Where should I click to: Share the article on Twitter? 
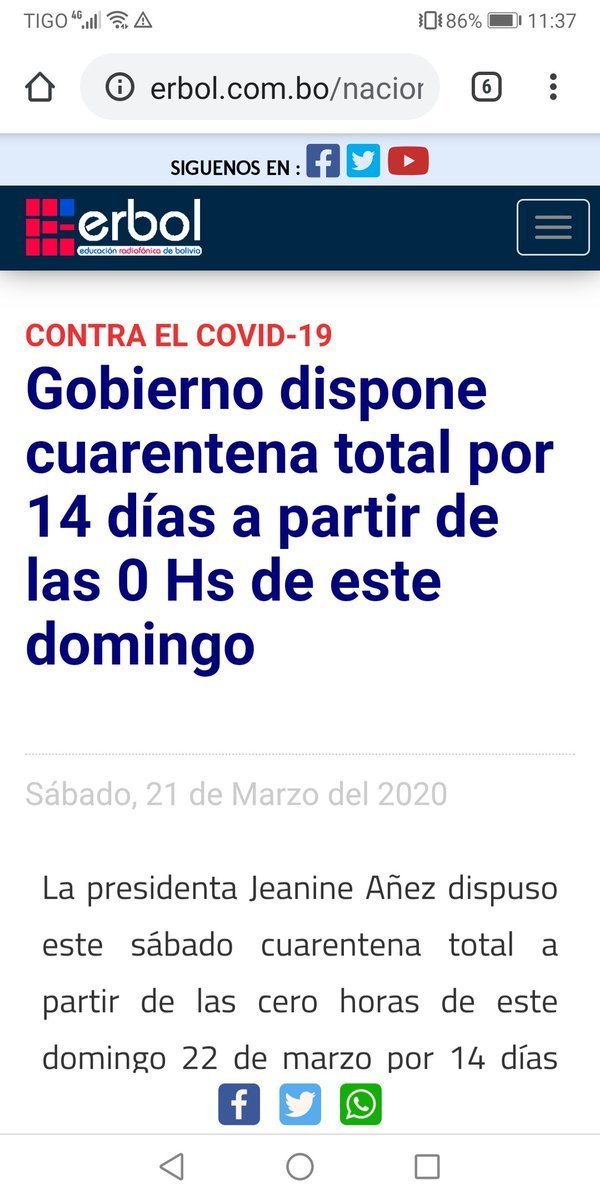300,1105
